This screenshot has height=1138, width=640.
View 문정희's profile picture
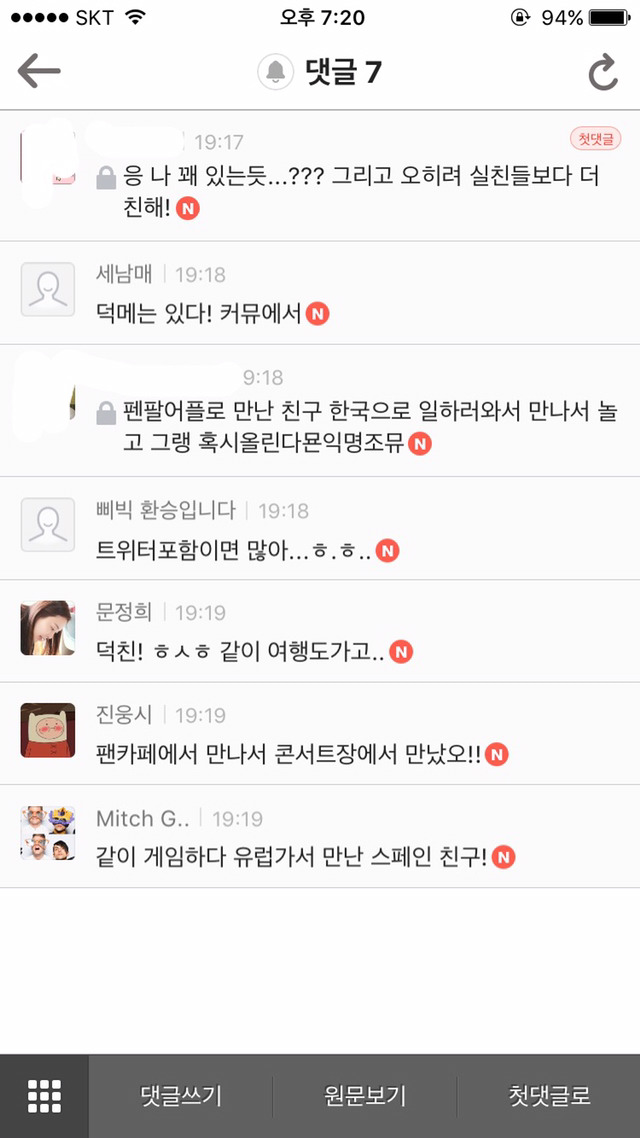48,628
